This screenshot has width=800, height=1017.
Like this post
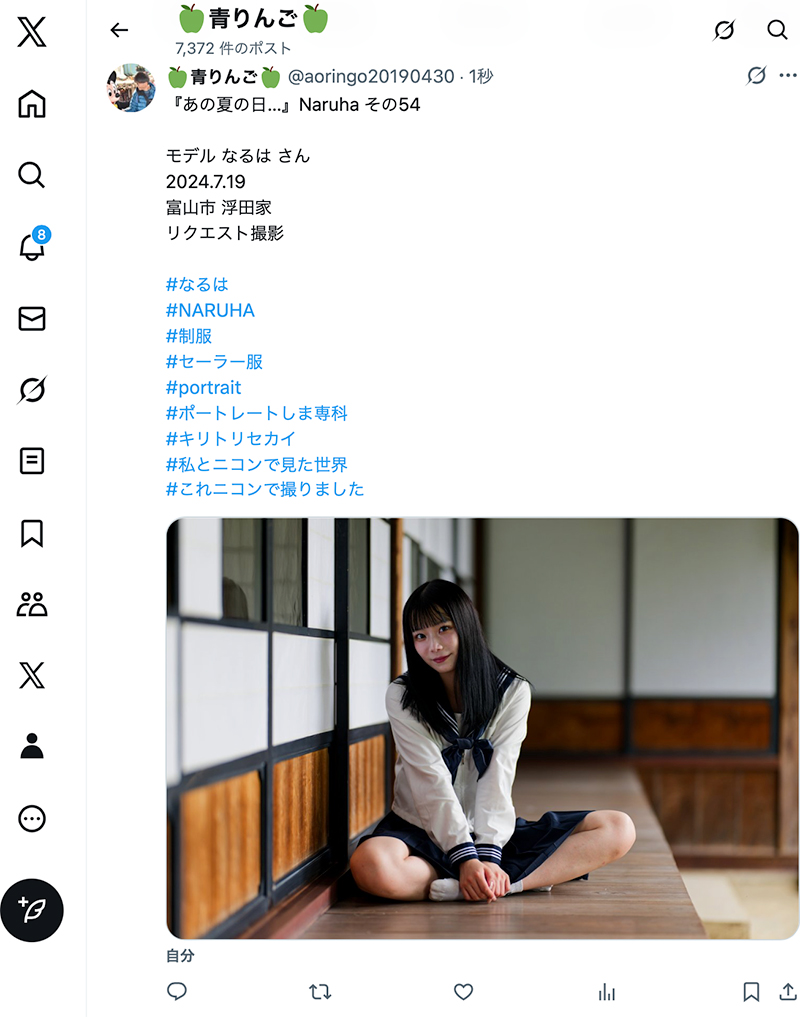coord(463,991)
